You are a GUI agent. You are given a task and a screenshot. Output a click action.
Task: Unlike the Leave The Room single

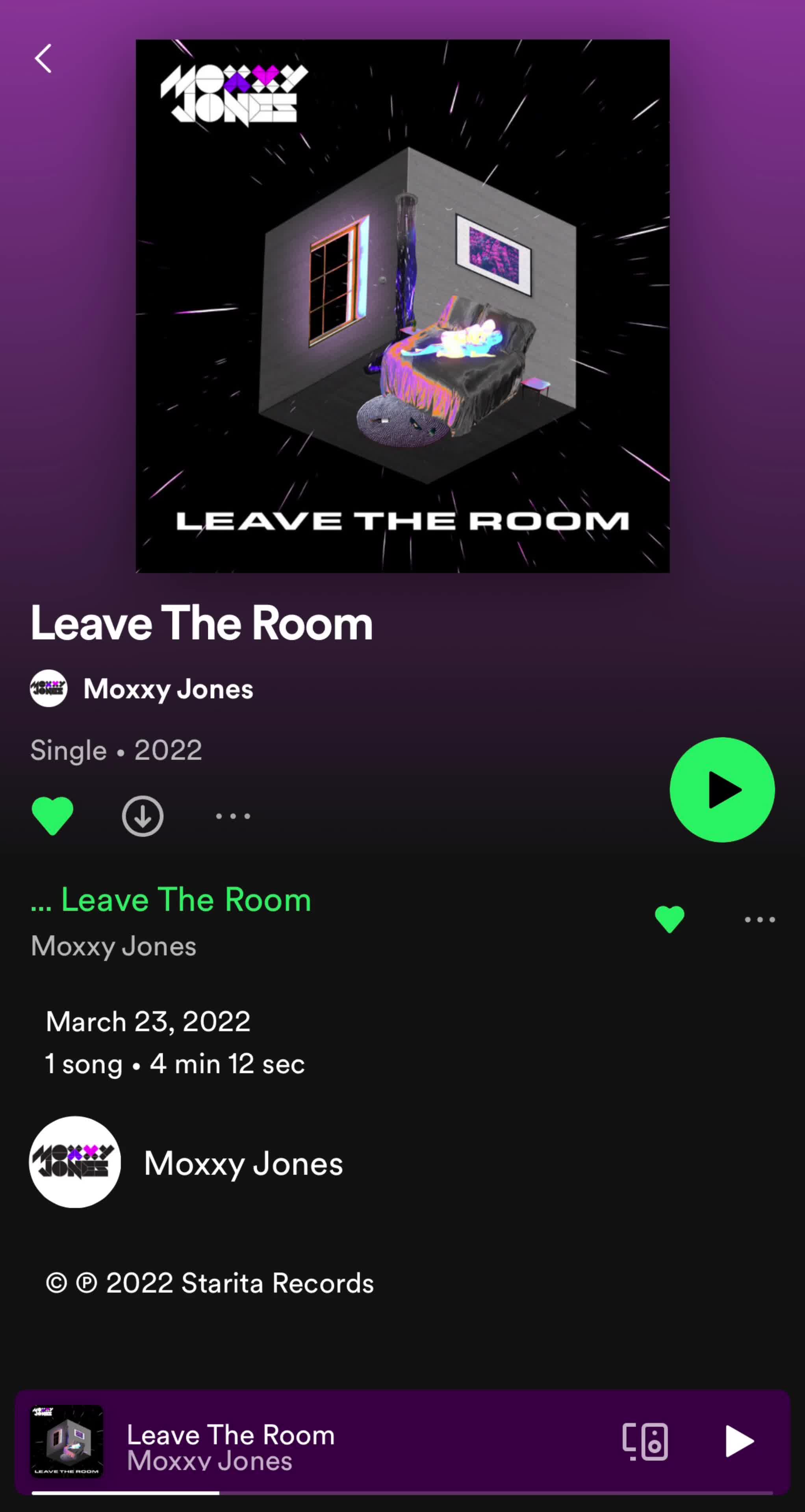click(x=52, y=815)
